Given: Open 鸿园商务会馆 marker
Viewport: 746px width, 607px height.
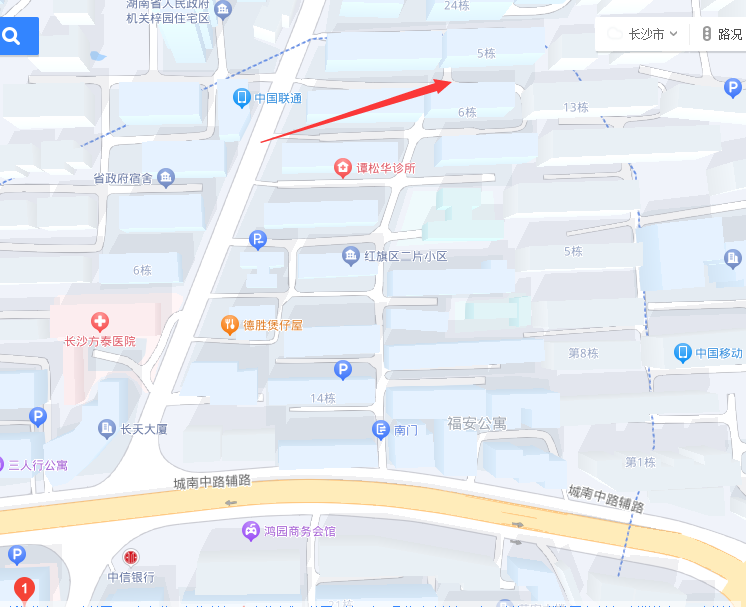Looking at the screenshot, I should [x=250, y=531].
